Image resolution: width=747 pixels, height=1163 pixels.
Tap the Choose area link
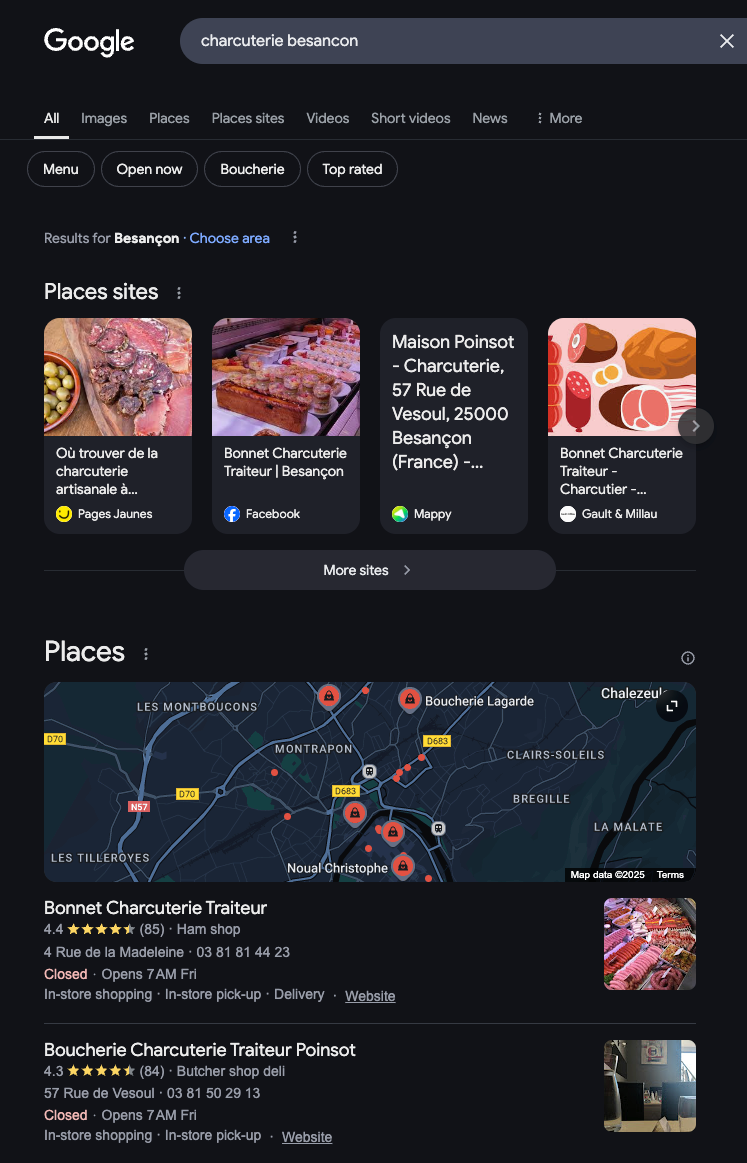click(x=229, y=238)
